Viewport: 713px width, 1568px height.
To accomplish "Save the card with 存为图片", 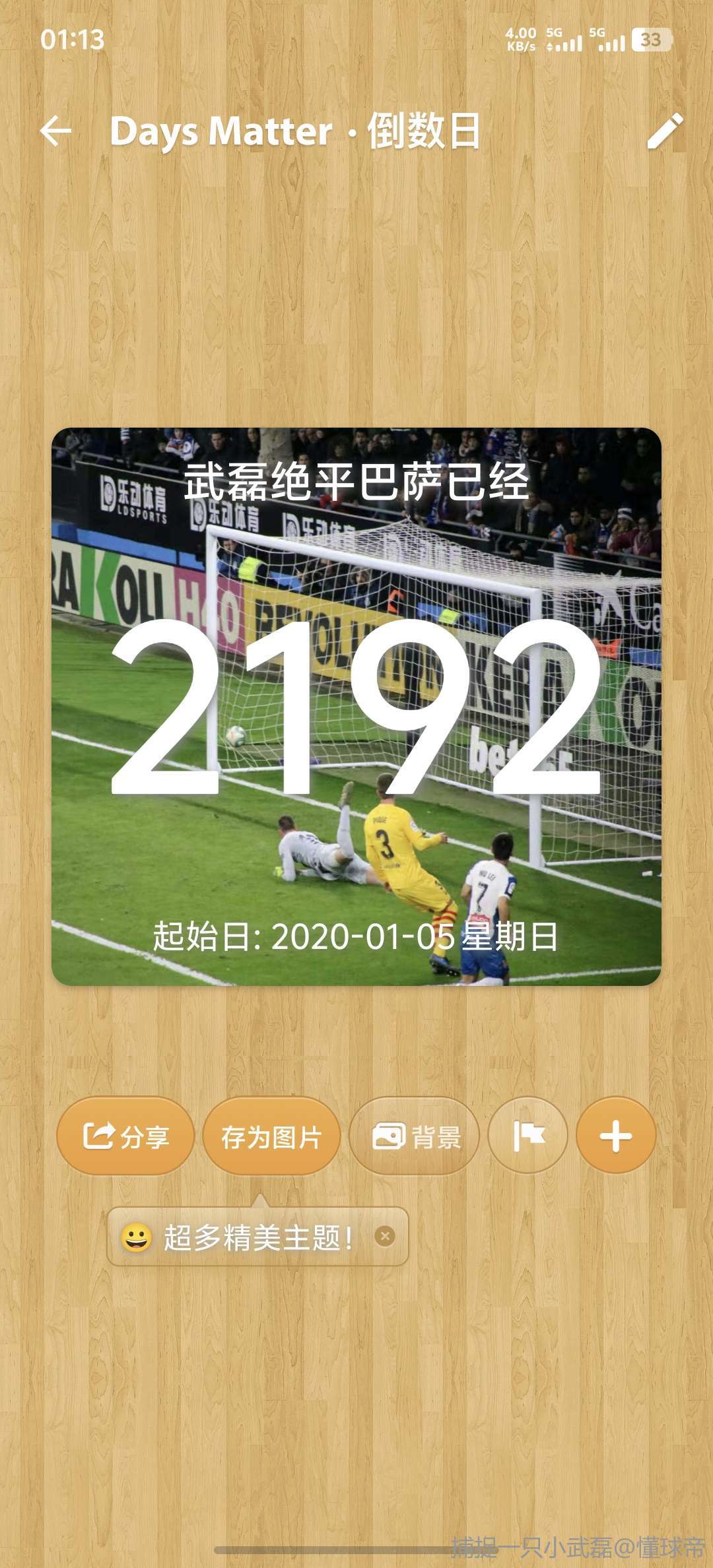I will pos(271,1136).
